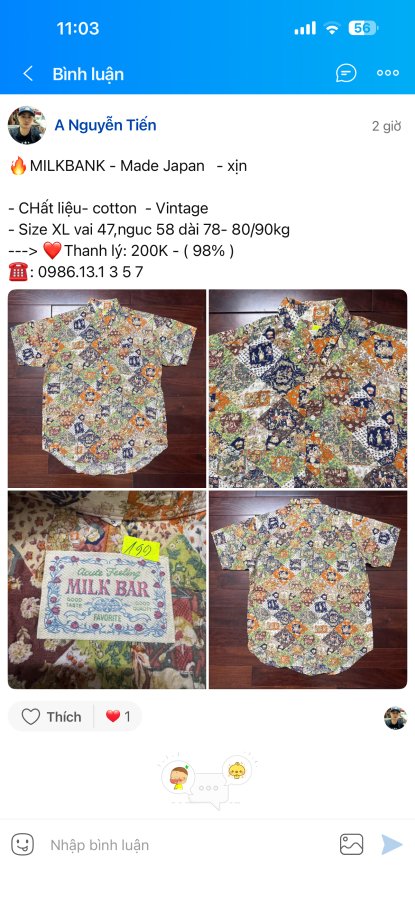Like this post with Thích button
The image size is (415, 900).
[51, 716]
